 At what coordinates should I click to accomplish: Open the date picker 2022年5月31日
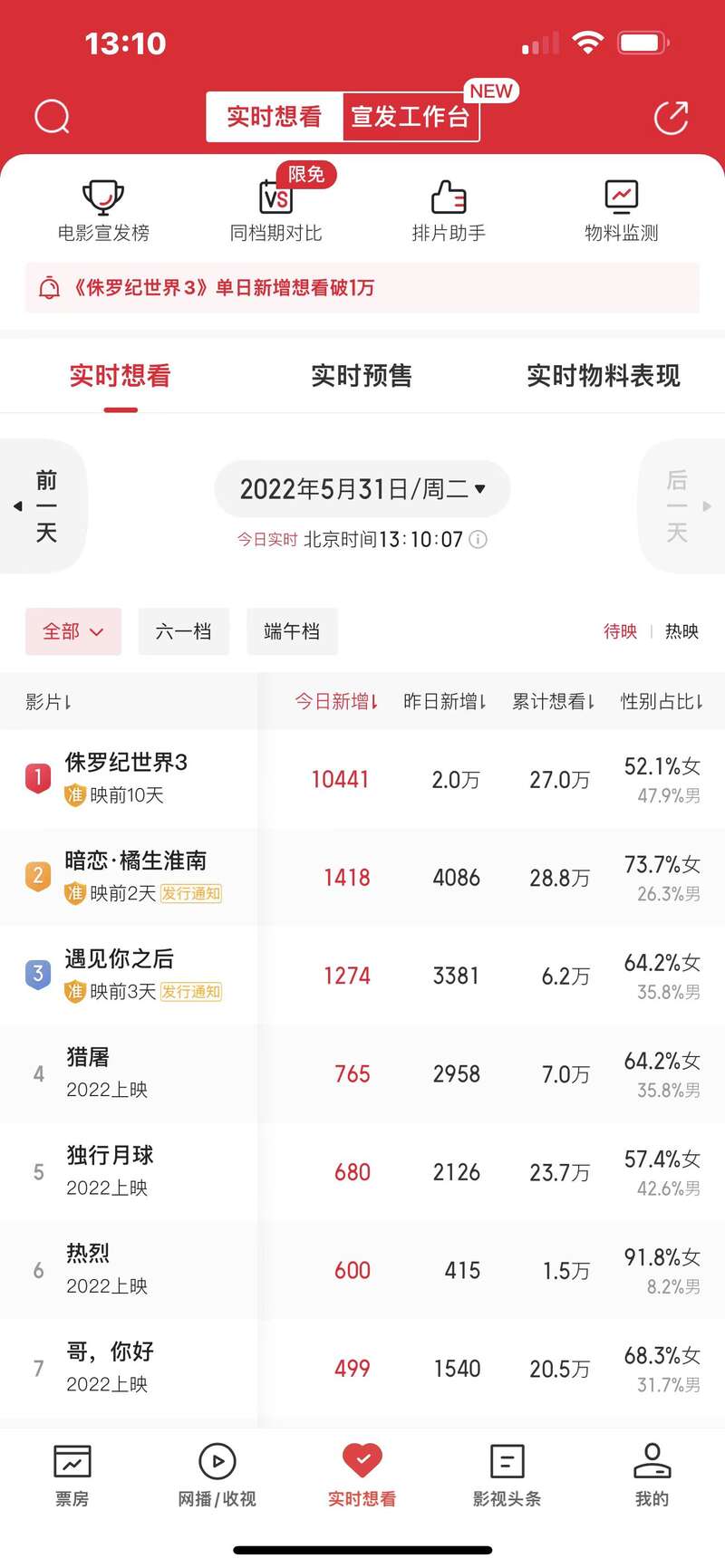click(x=362, y=490)
